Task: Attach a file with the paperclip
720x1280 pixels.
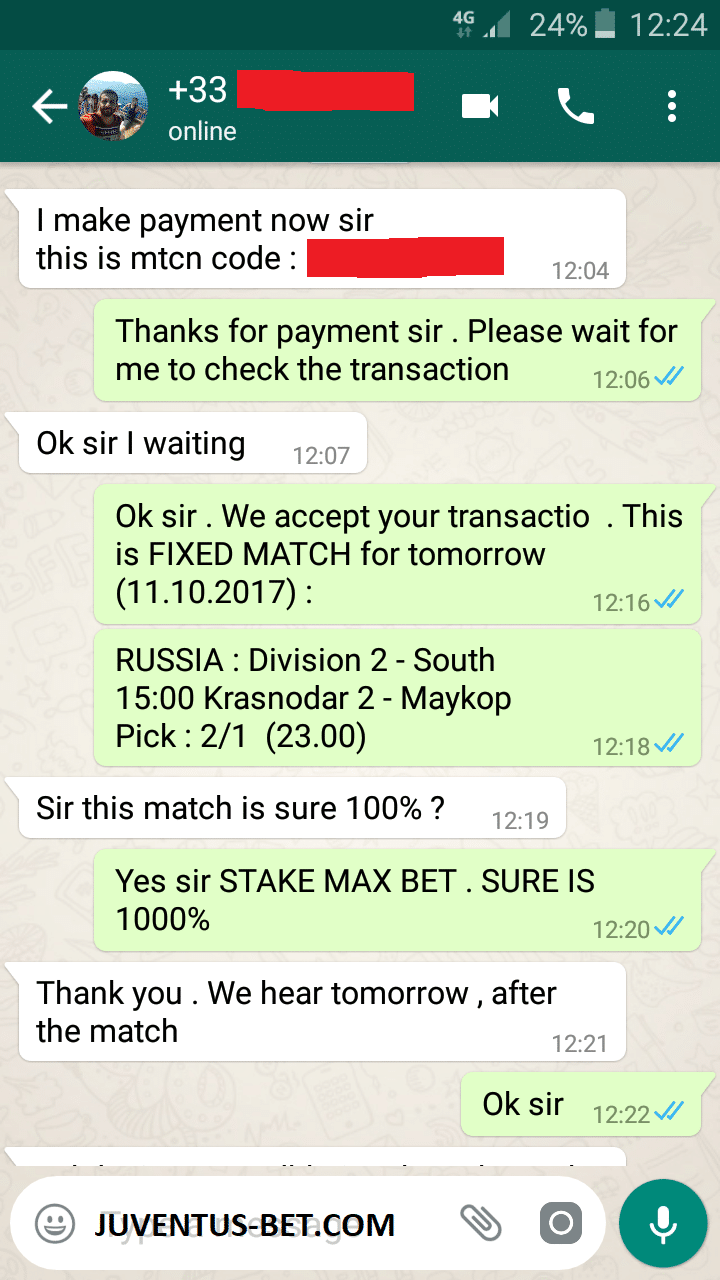Action: (x=480, y=1223)
